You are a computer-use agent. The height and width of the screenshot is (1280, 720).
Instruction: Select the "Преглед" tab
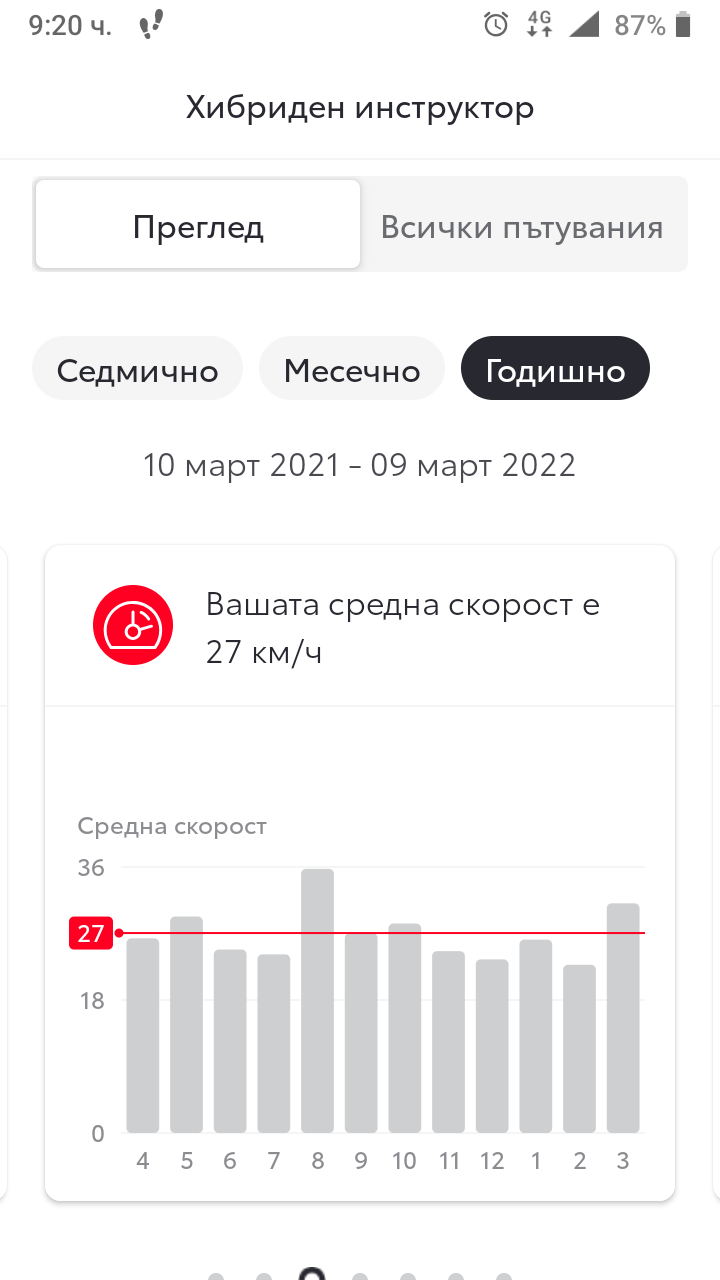pyautogui.click(x=197, y=224)
